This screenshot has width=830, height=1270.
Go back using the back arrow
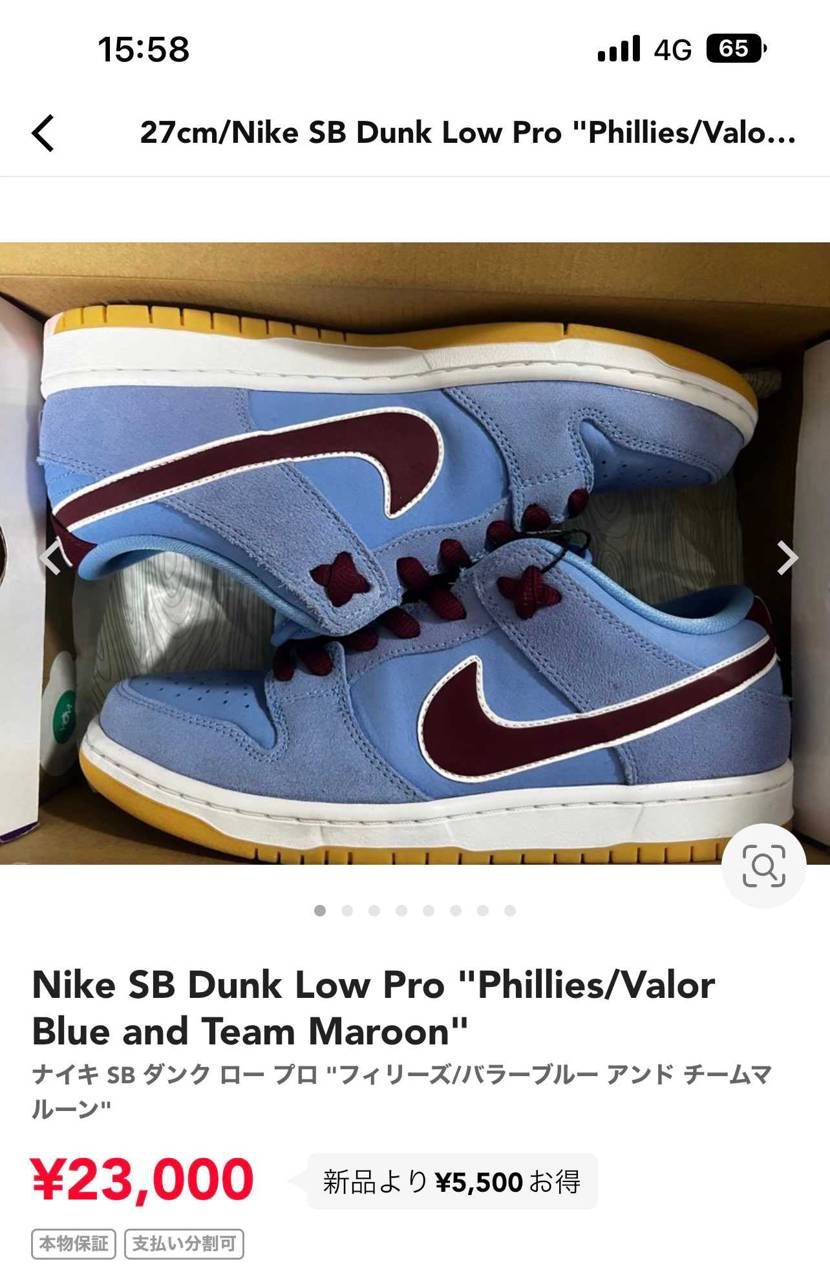coord(43,133)
